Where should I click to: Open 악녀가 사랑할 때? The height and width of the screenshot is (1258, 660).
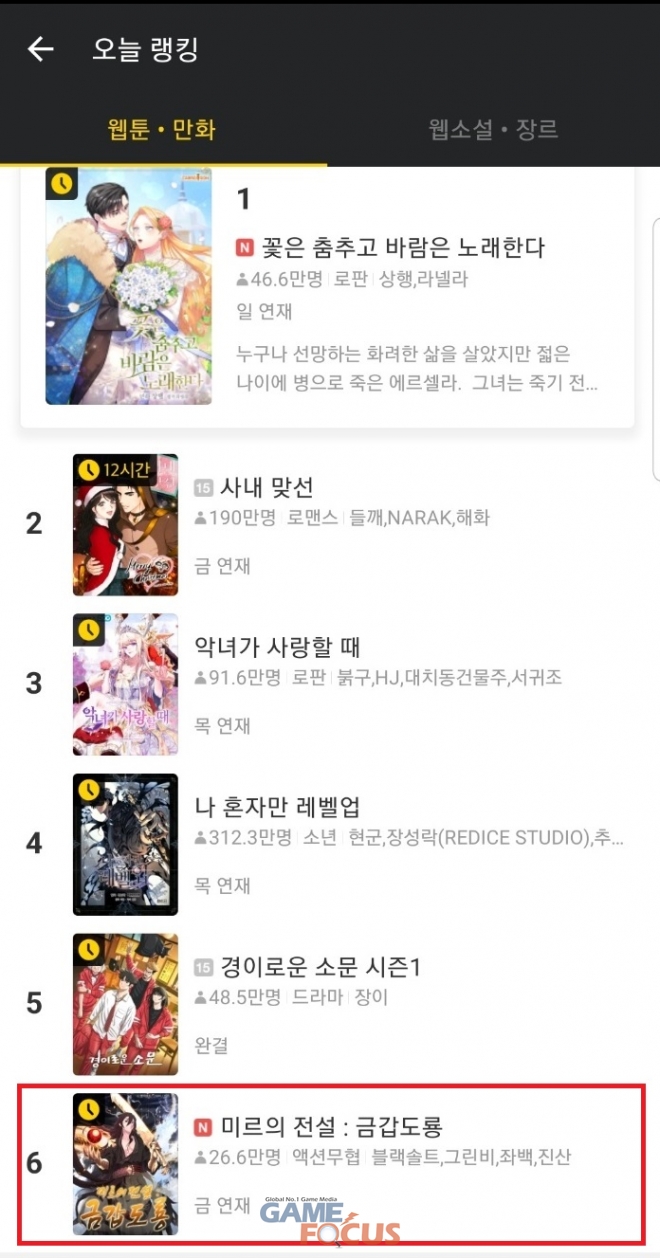click(278, 646)
